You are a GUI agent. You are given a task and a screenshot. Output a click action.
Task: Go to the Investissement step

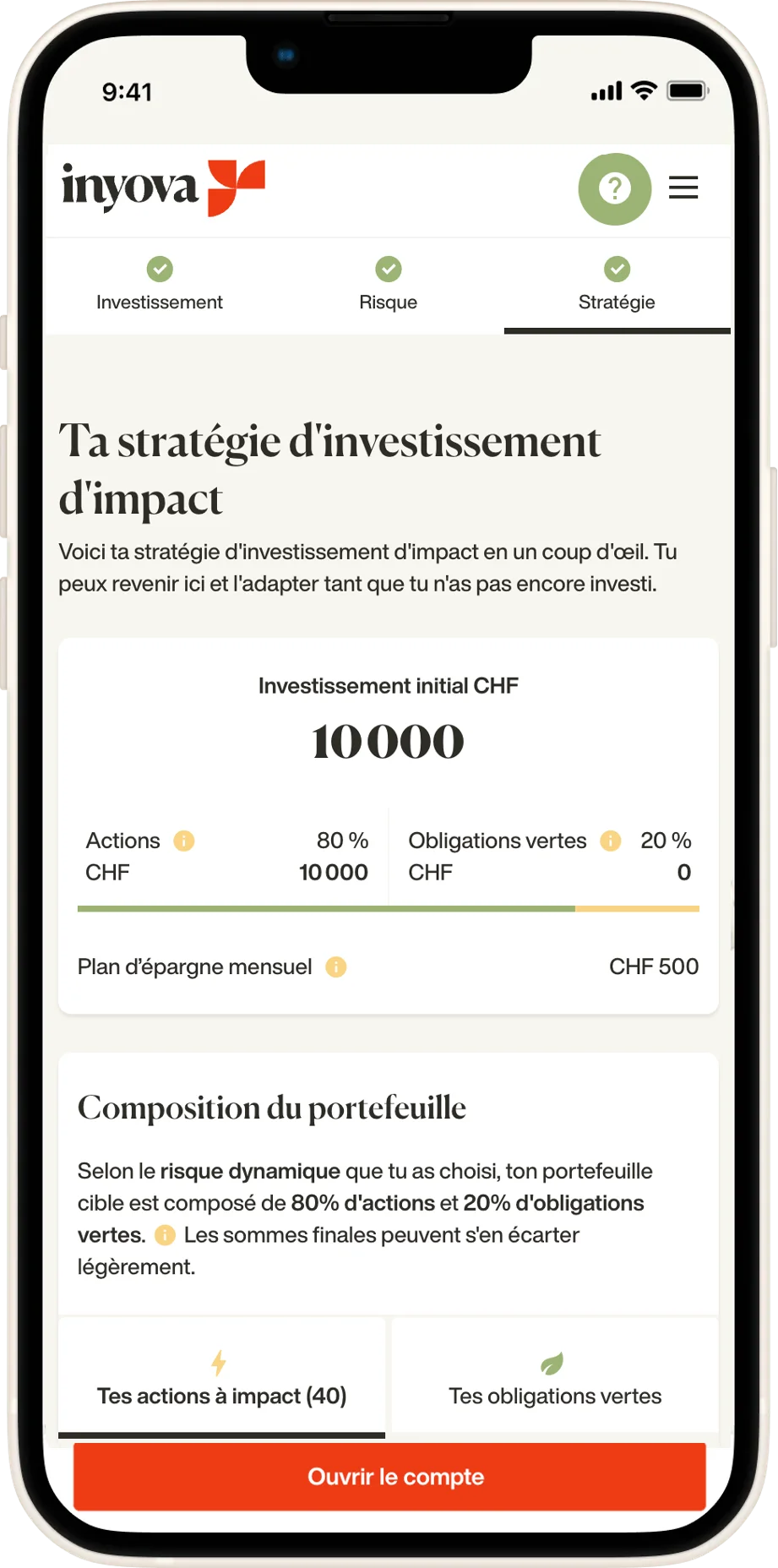click(x=159, y=286)
